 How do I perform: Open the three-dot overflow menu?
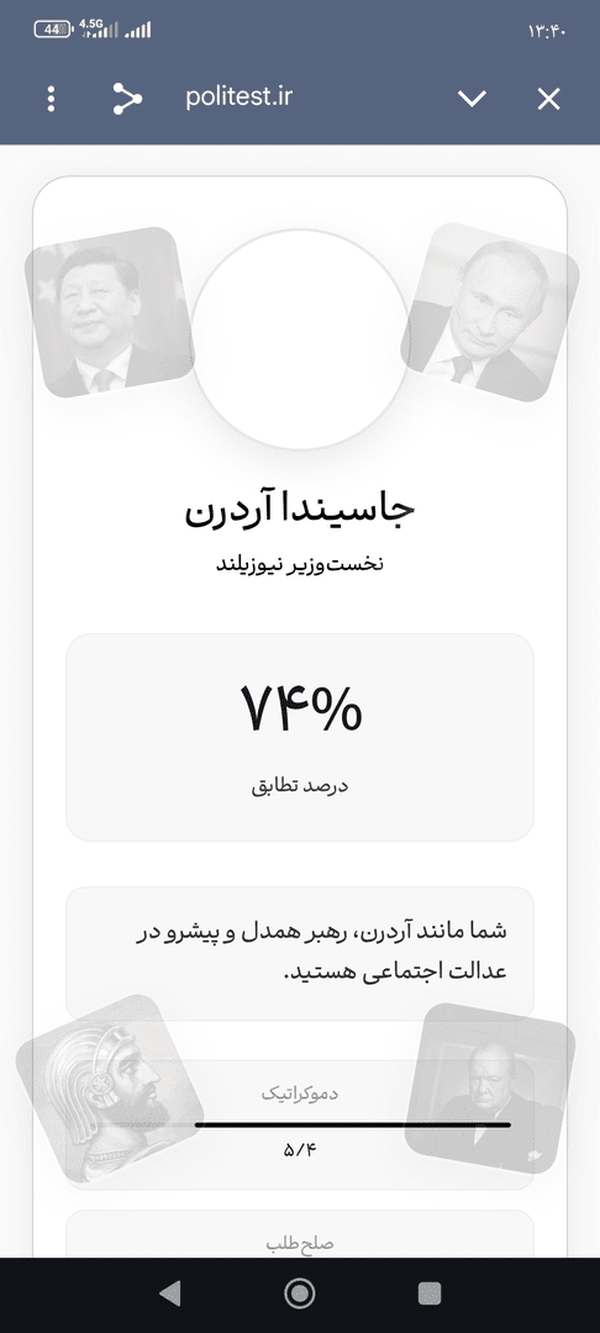[51, 99]
